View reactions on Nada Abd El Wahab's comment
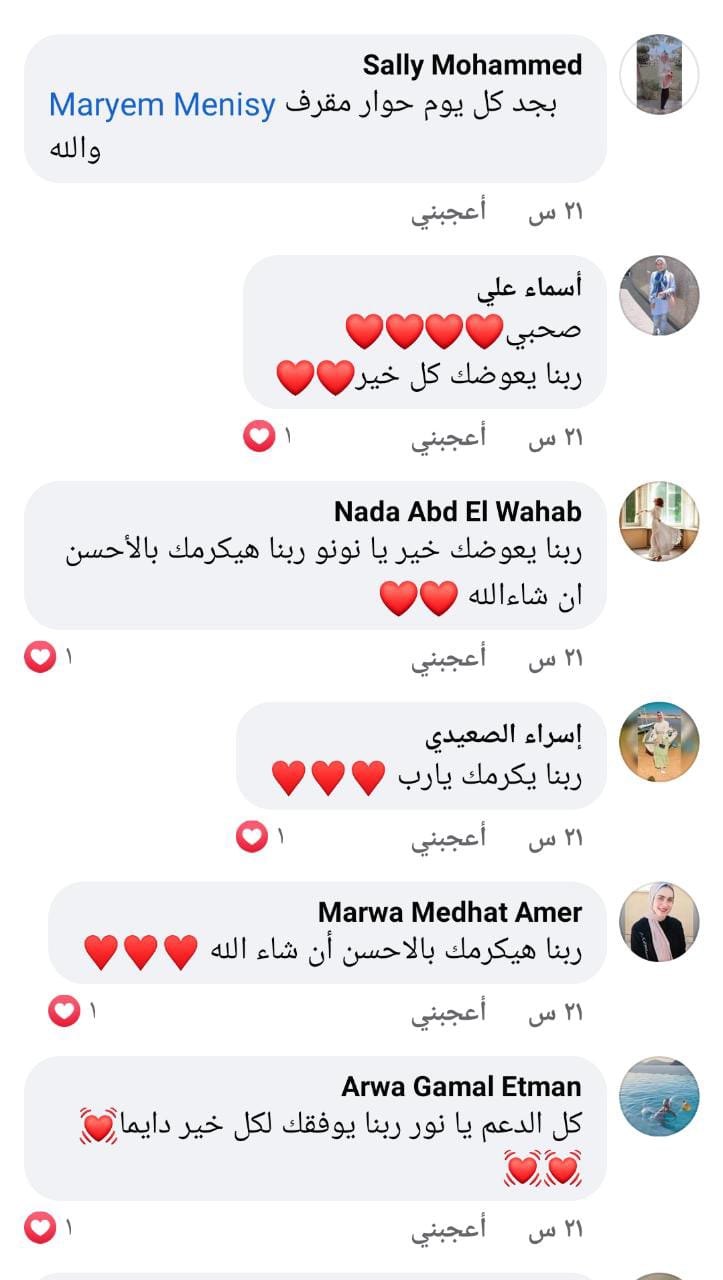 click(x=42, y=658)
